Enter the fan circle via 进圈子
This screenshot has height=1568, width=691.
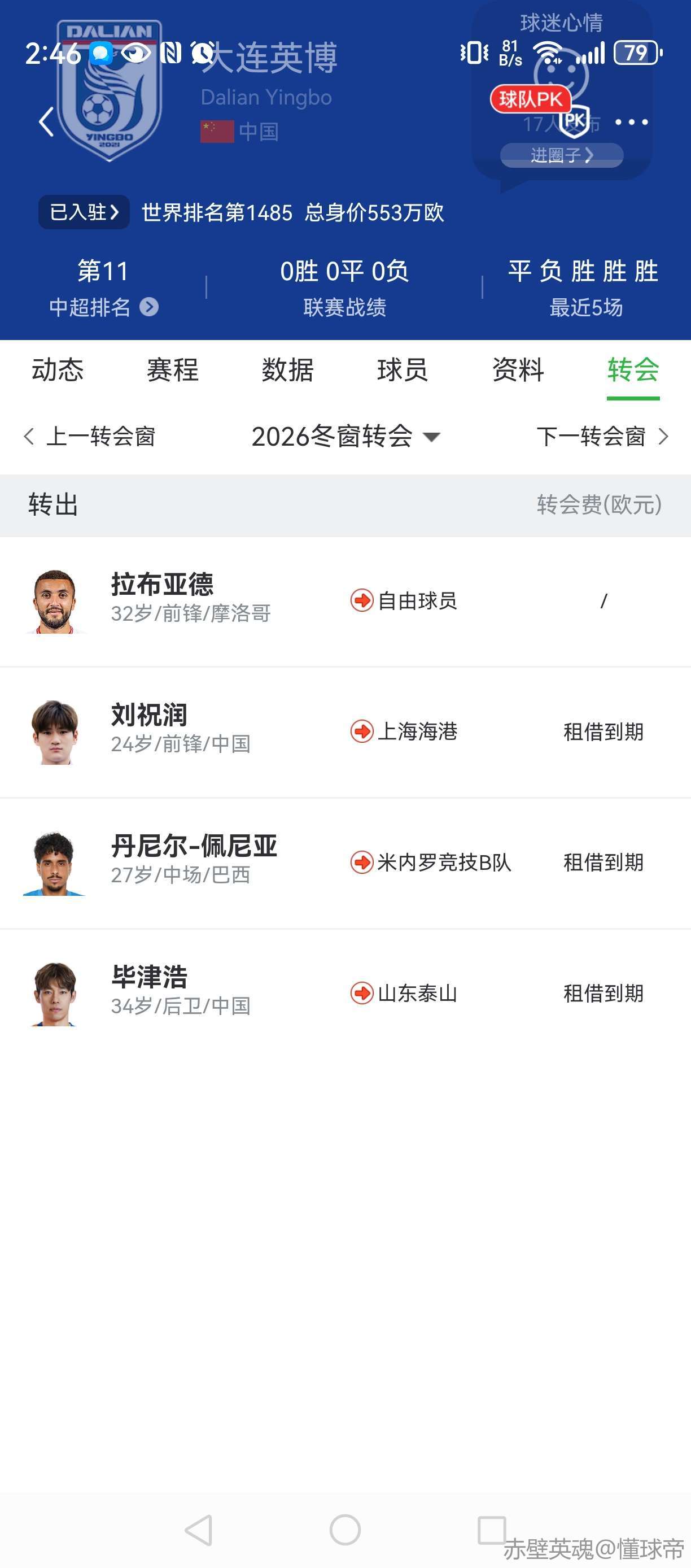point(561,155)
